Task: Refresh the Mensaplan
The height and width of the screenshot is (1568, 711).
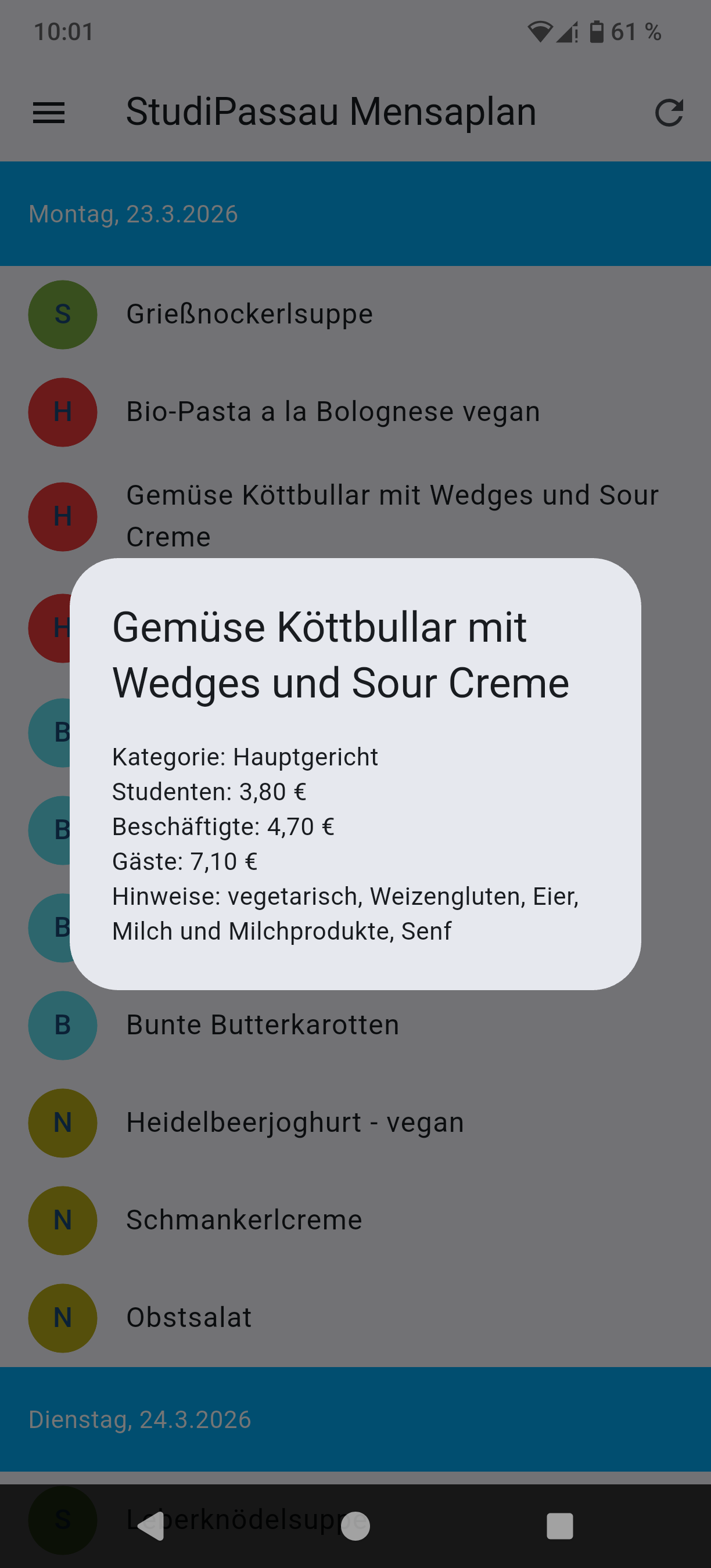Action: 669,113
